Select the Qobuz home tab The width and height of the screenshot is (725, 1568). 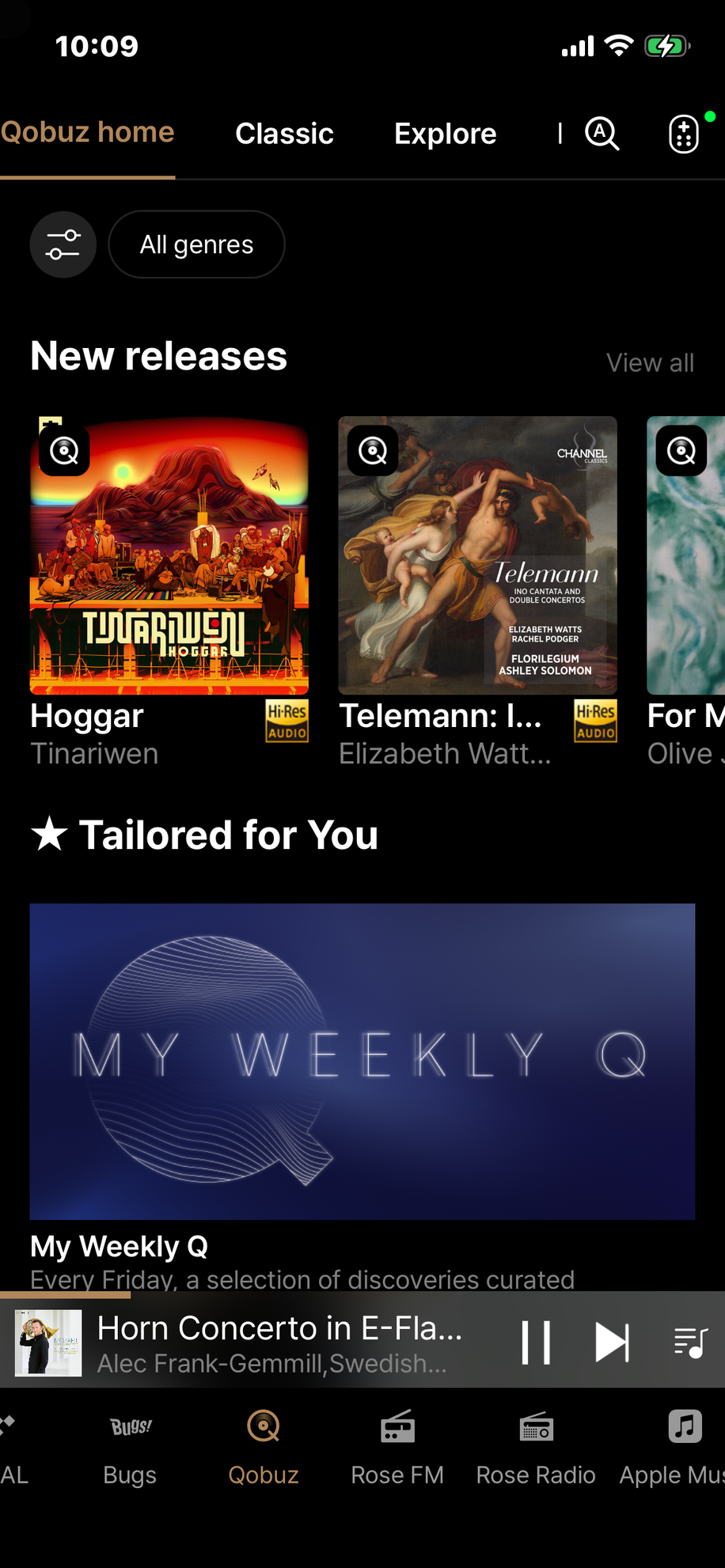pyautogui.click(x=87, y=131)
